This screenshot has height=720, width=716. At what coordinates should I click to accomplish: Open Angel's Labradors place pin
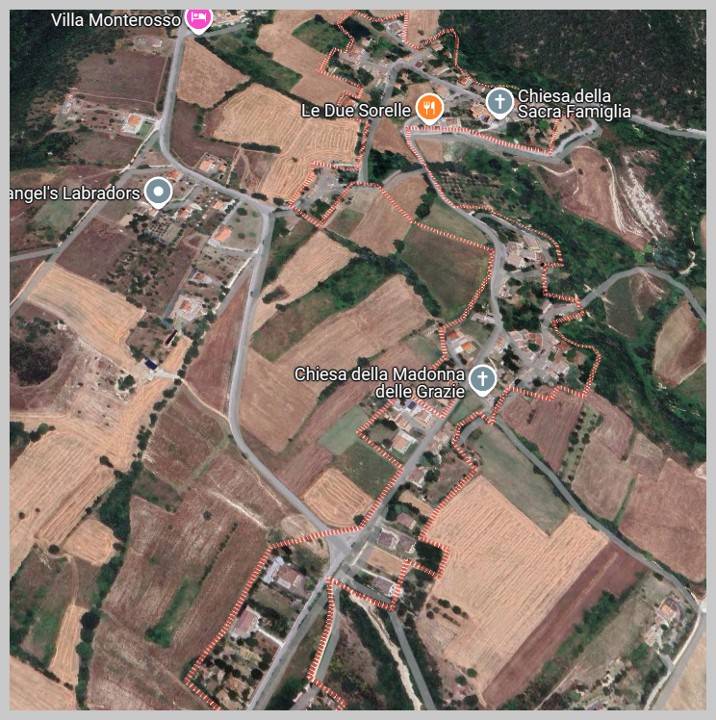157,191
